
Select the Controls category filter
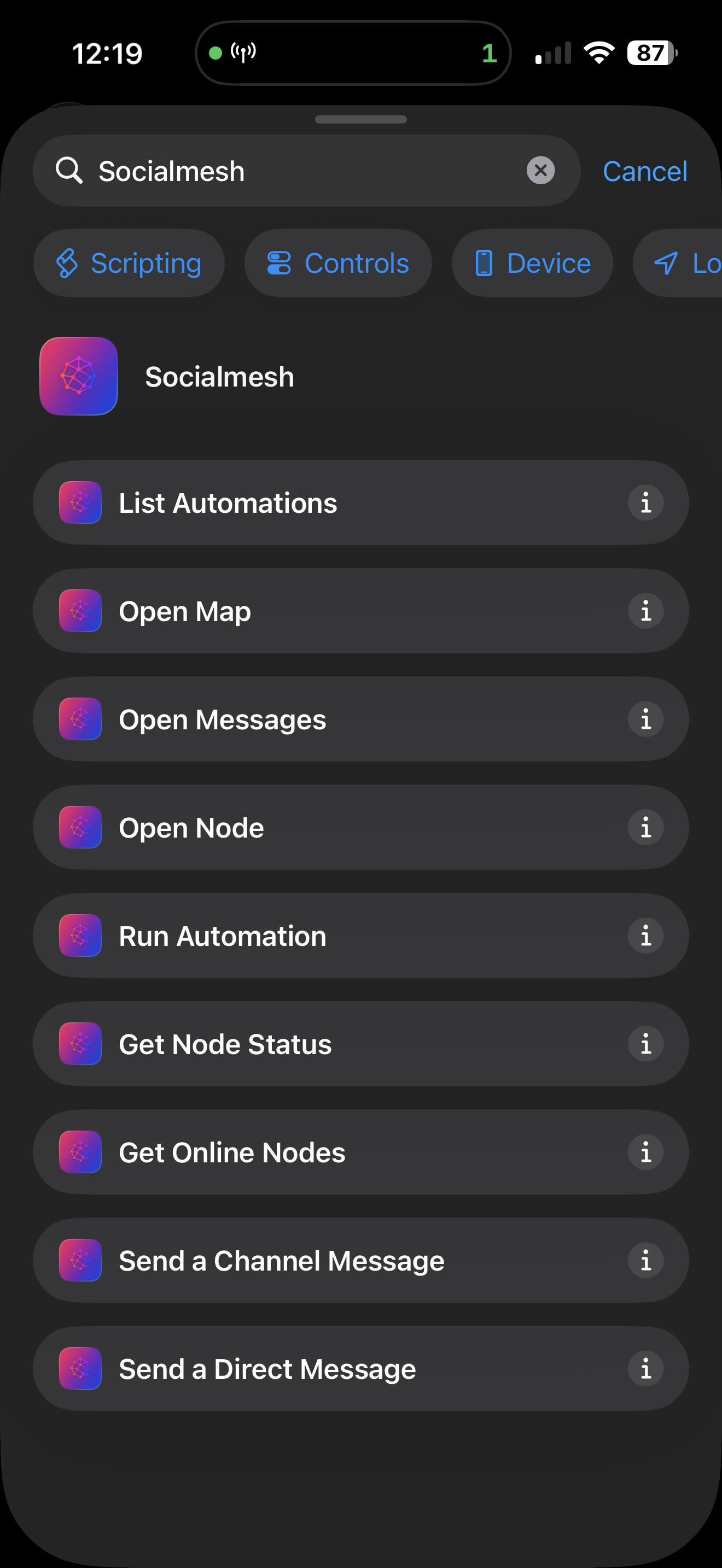click(339, 263)
